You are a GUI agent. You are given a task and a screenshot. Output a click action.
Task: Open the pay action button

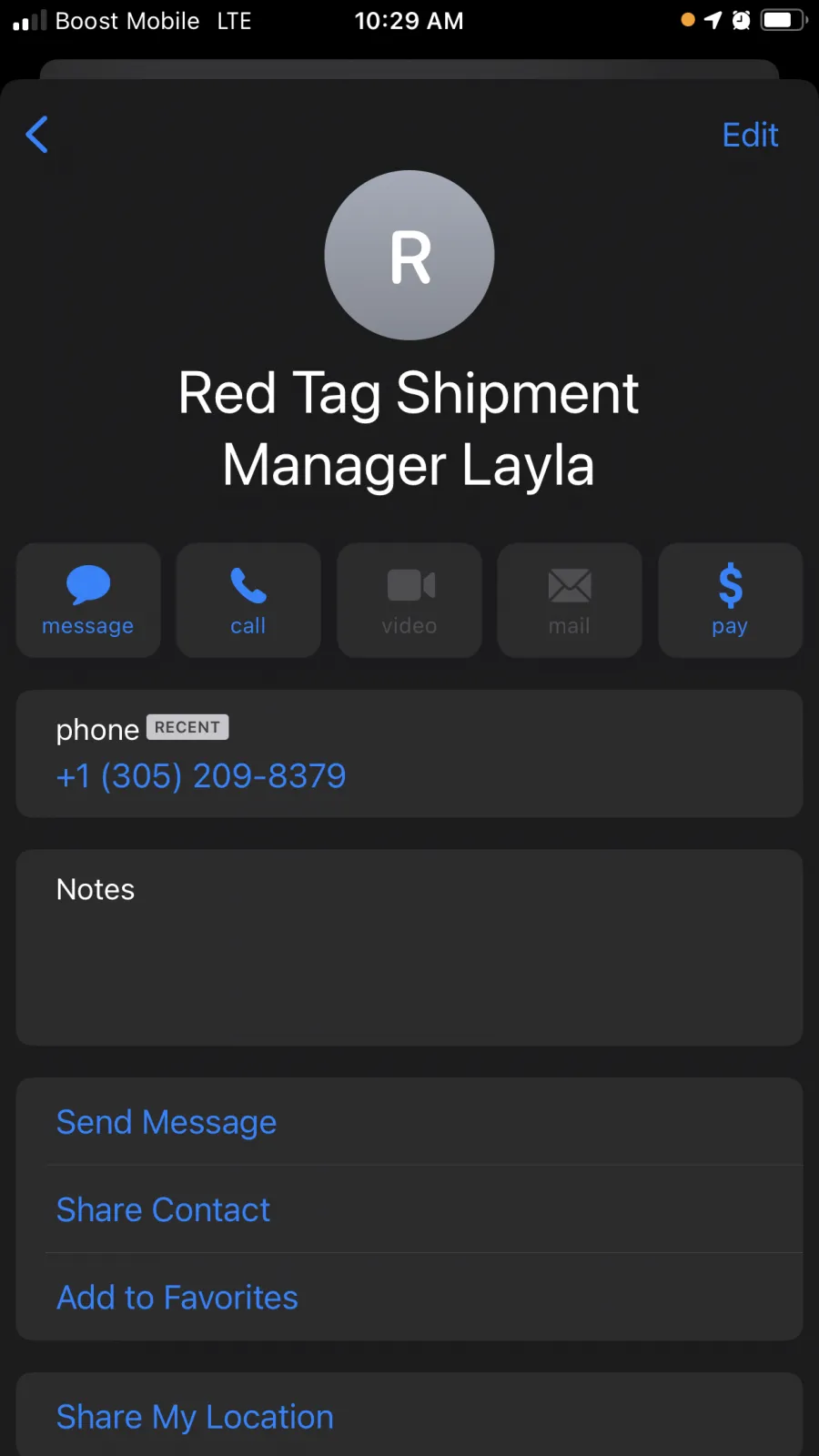point(730,601)
